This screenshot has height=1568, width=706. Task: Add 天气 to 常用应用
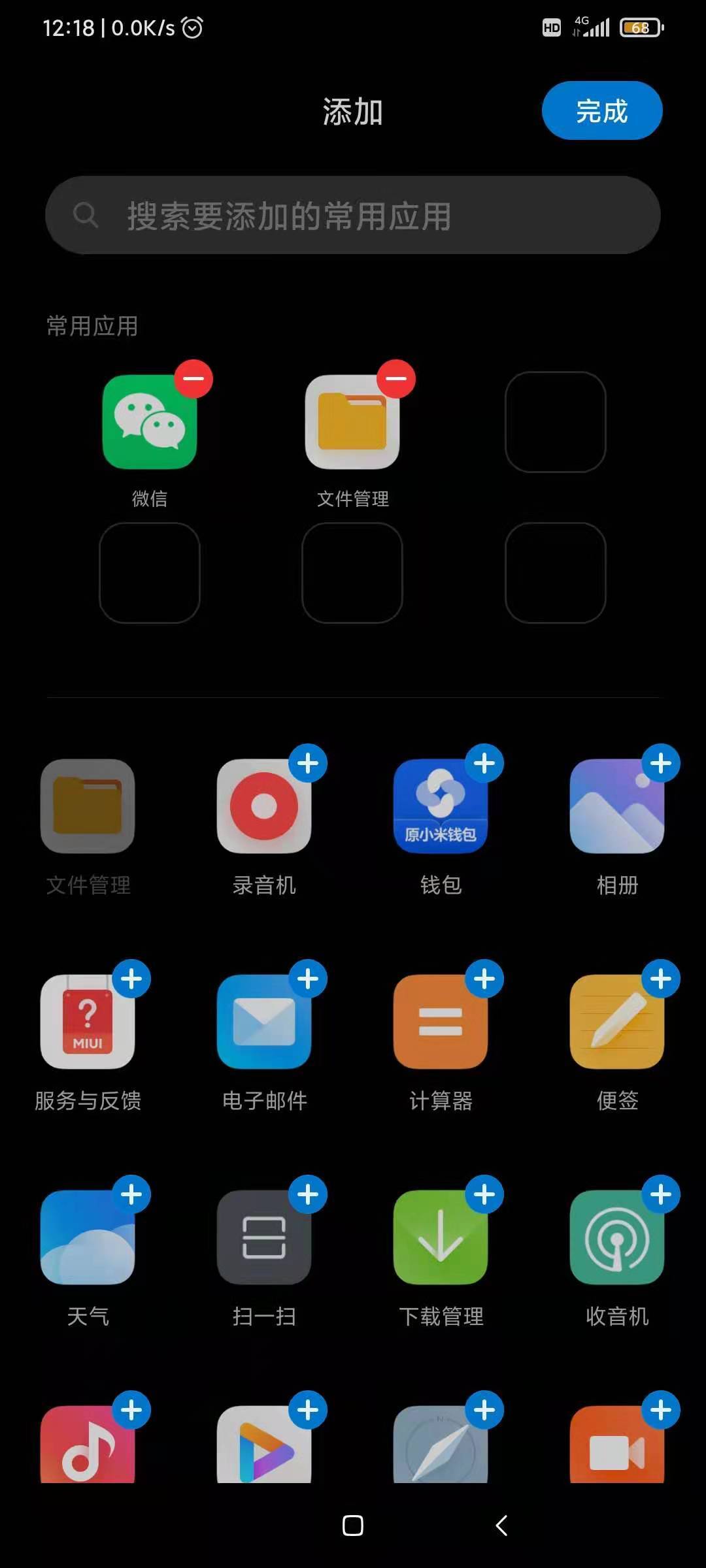[131, 1194]
